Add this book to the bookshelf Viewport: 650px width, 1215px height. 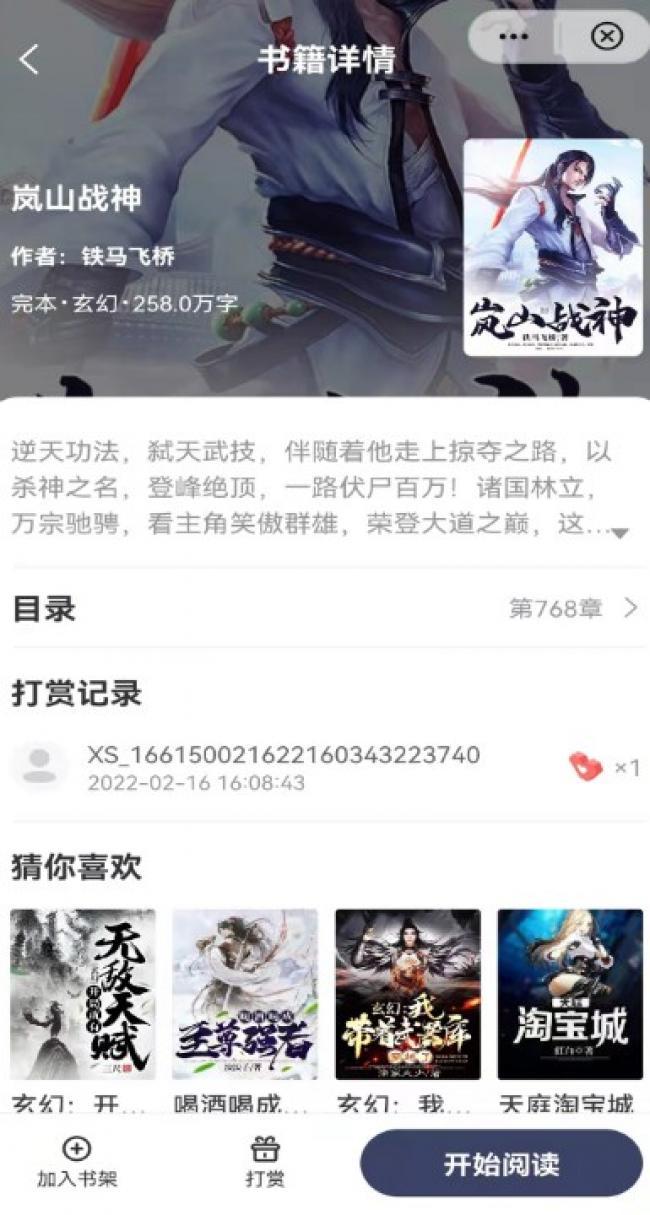[x=77, y=1162]
